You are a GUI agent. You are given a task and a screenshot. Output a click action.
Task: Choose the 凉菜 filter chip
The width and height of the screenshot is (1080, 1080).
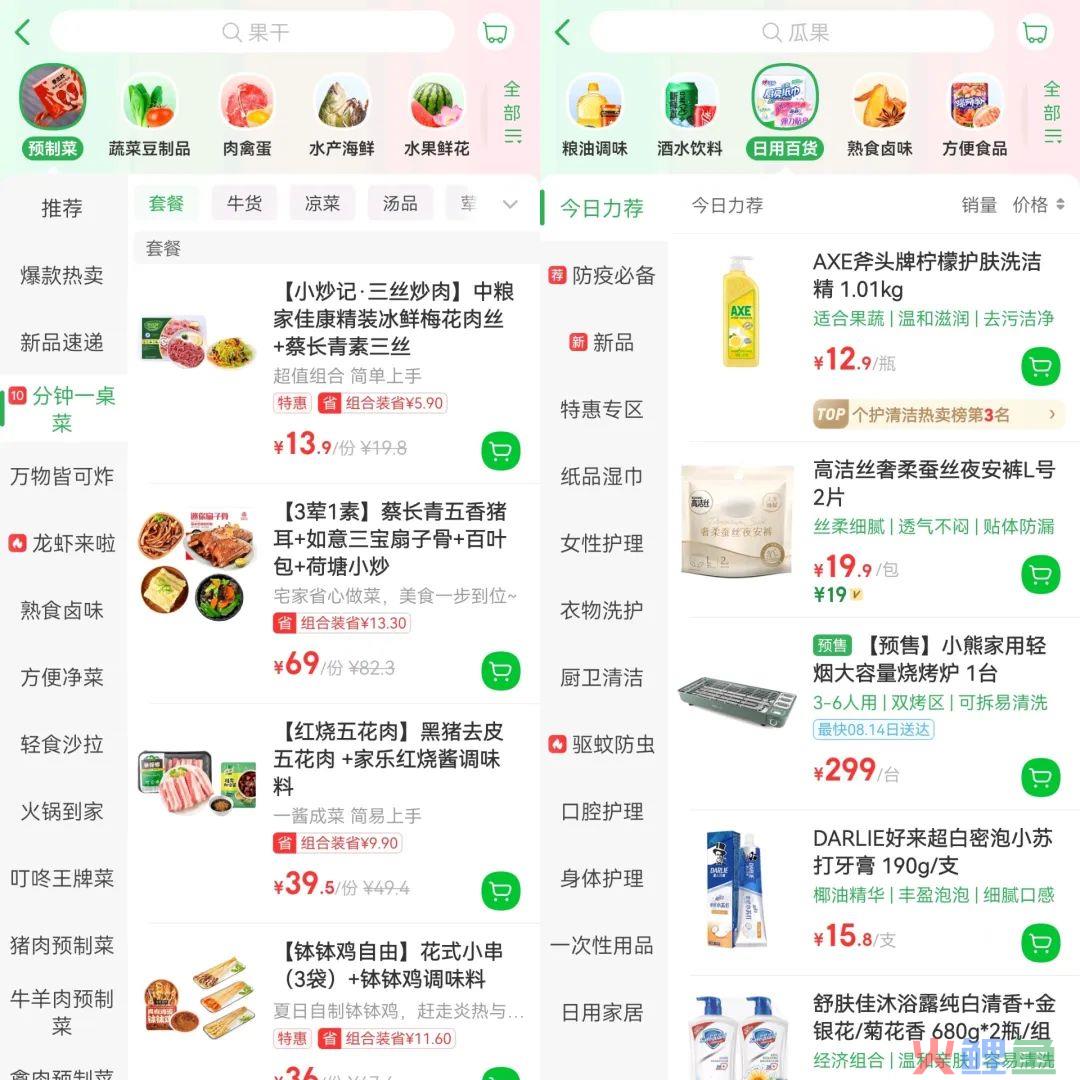322,203
